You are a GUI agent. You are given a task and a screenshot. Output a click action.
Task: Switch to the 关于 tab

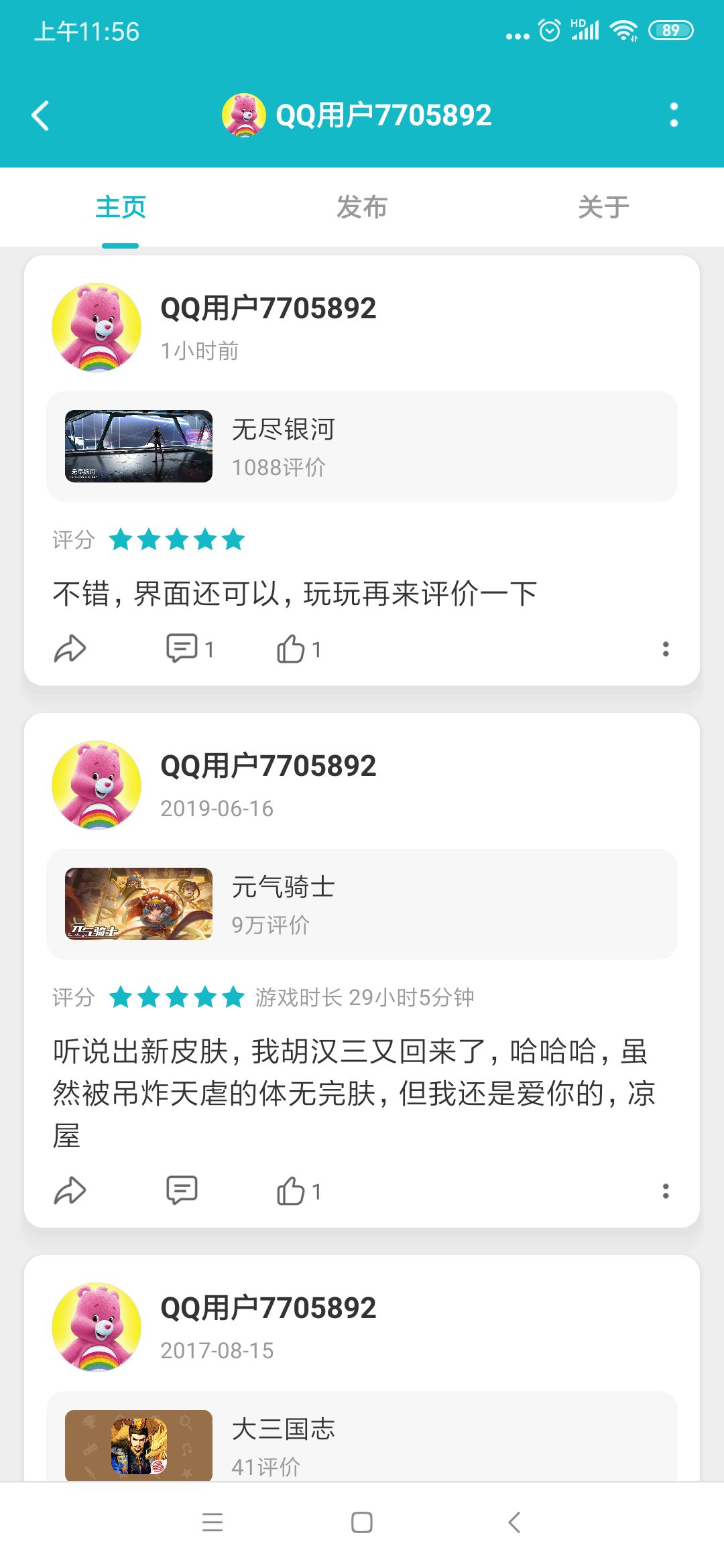(x=603, y=207)
